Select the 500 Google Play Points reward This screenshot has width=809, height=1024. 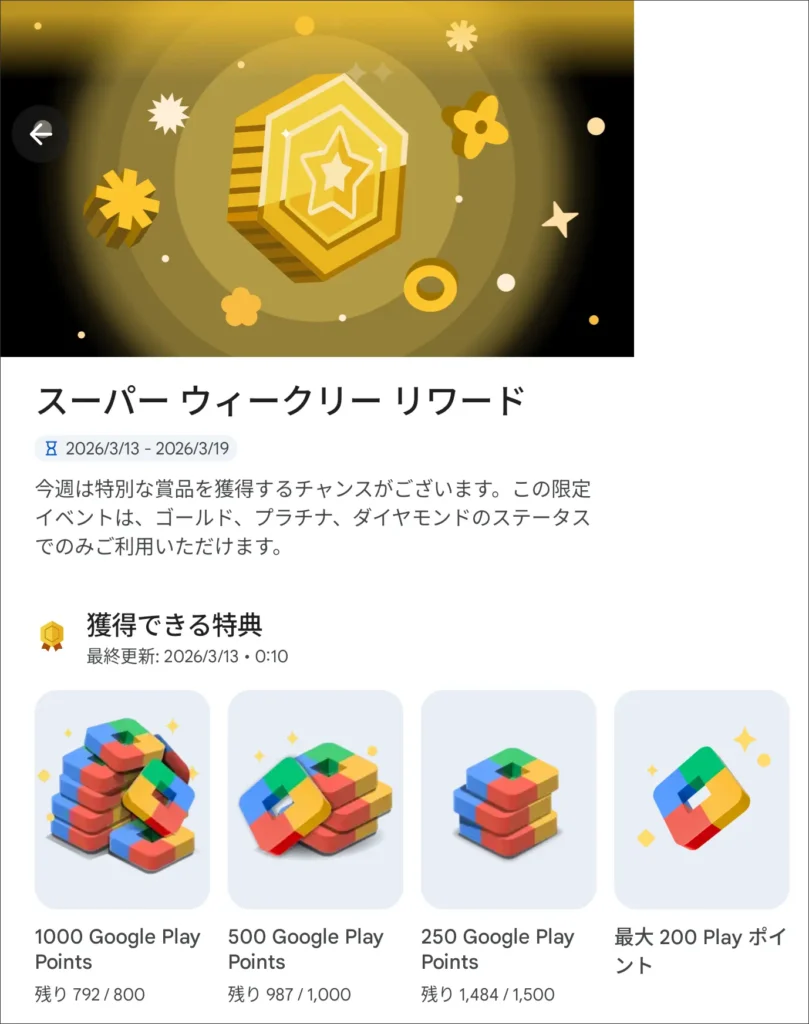tap(315, 799)
